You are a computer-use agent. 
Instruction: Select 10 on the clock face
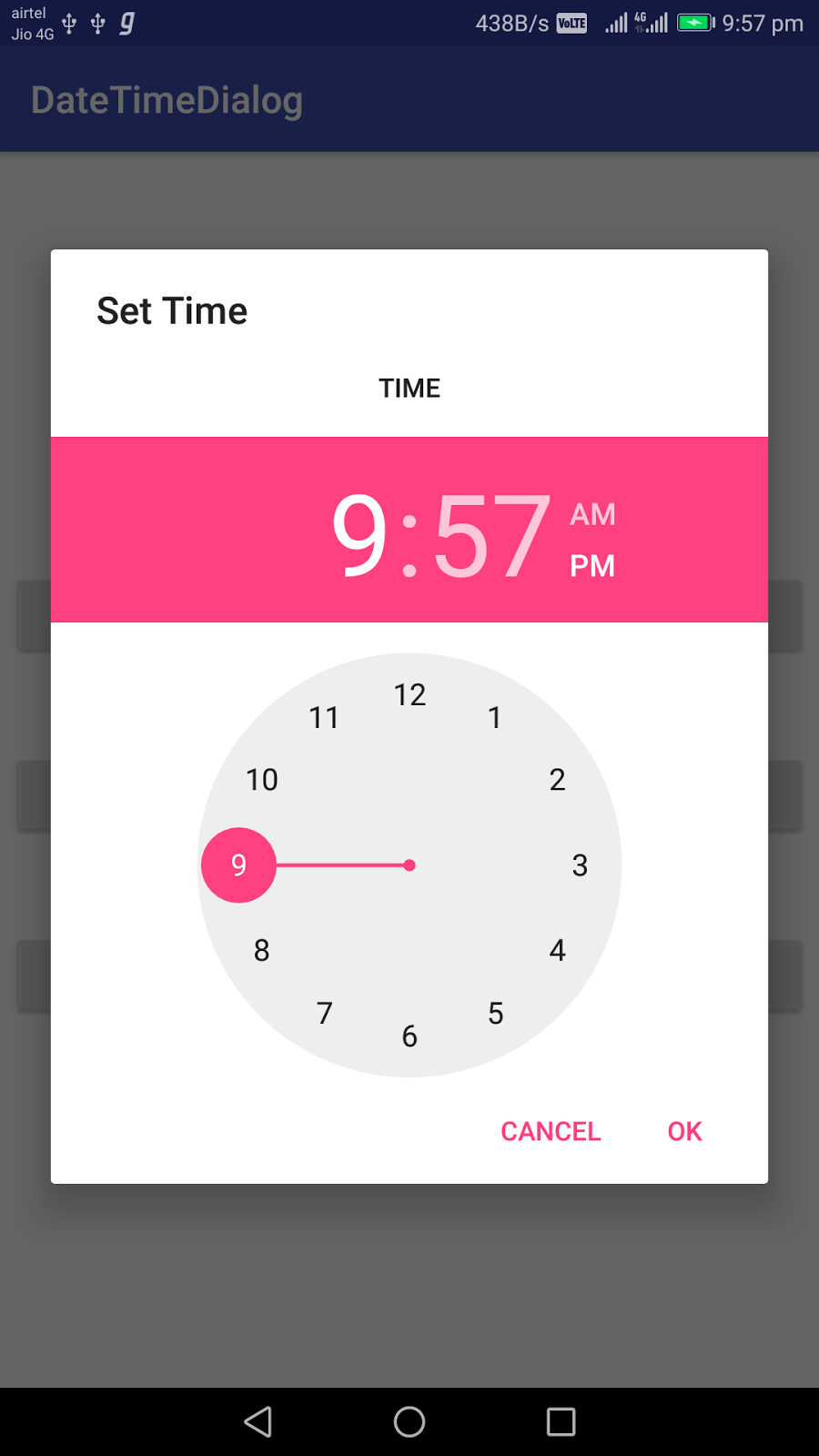coord(261,779)
